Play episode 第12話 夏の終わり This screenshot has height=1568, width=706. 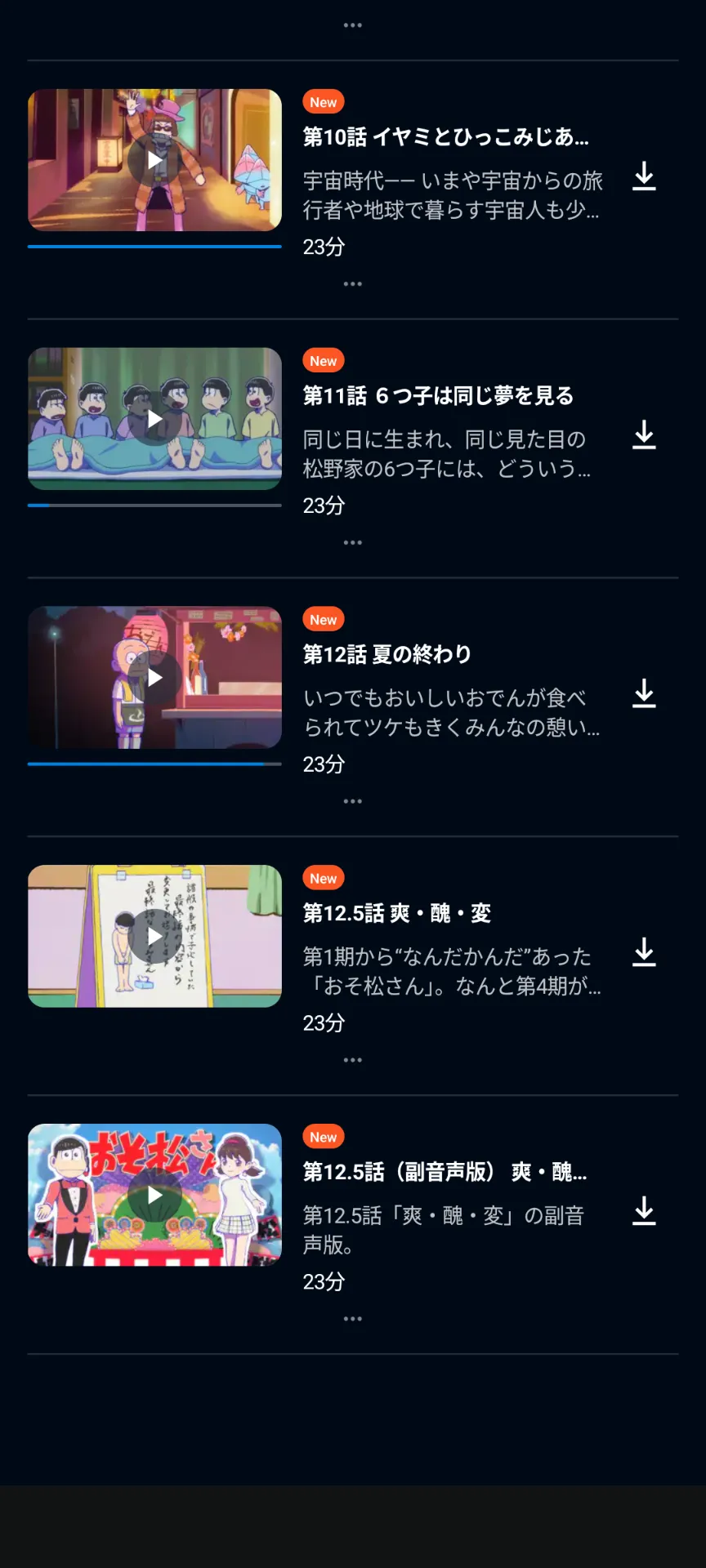(154, 678)
